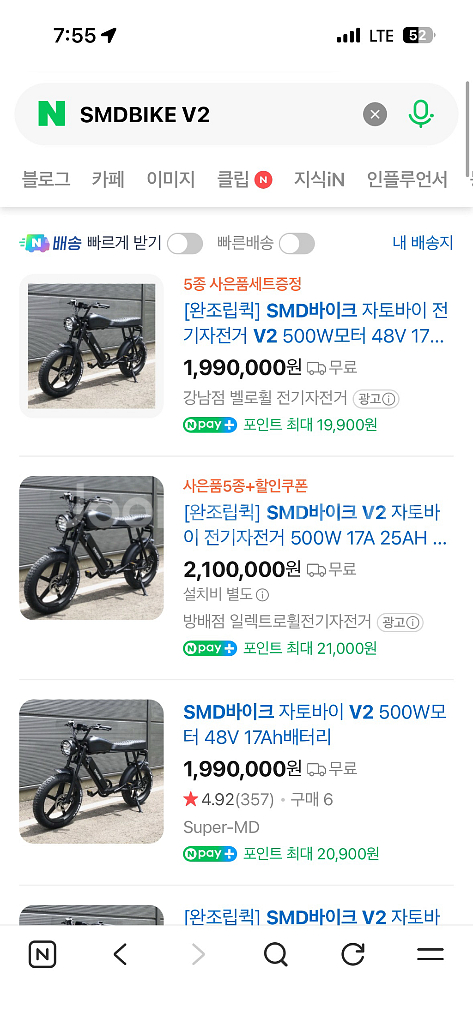Go to the Naver home button in bottom bar

[42, 955]
